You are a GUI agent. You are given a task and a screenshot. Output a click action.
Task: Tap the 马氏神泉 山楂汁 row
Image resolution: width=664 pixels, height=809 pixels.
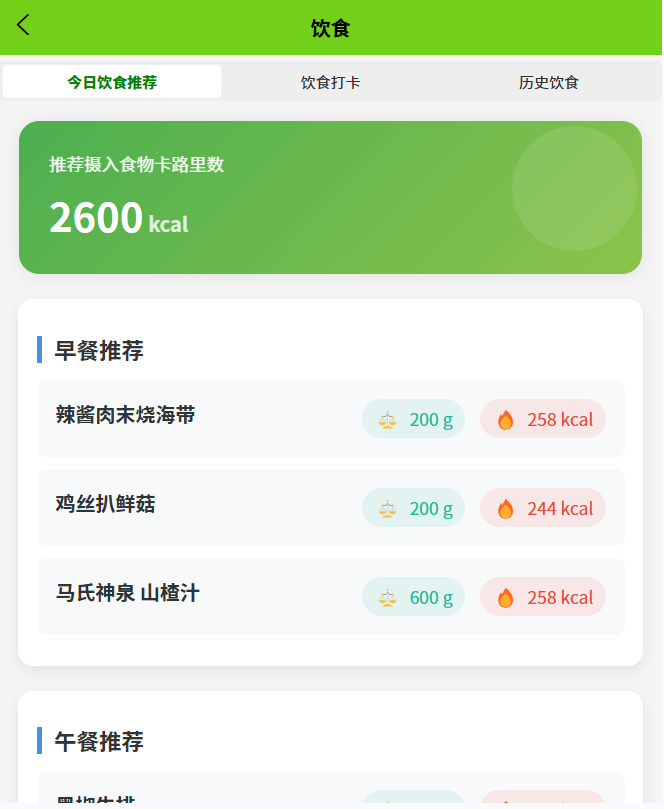click(x=331, y=596)
